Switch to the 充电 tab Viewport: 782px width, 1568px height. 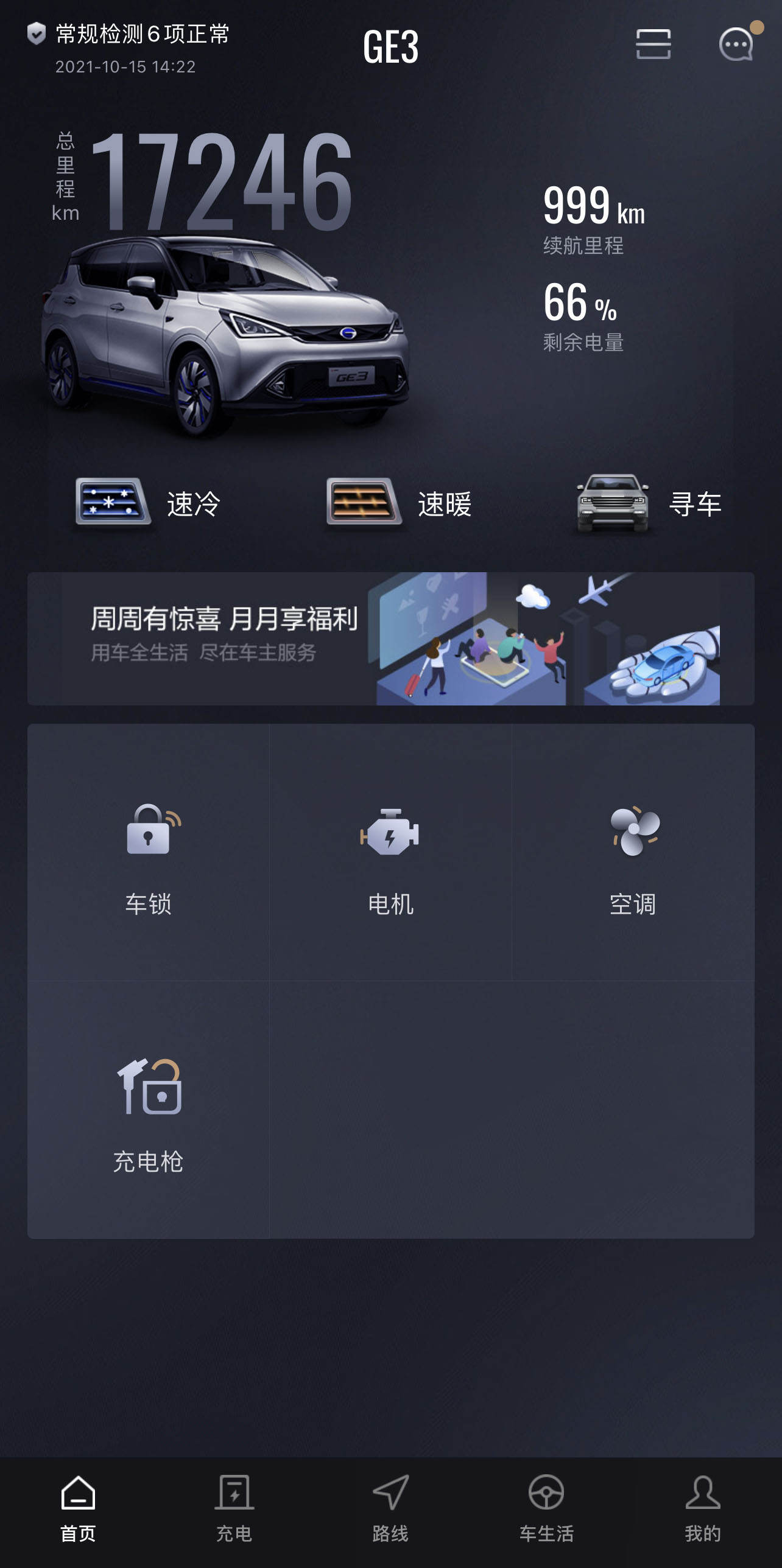[234, 1508]
